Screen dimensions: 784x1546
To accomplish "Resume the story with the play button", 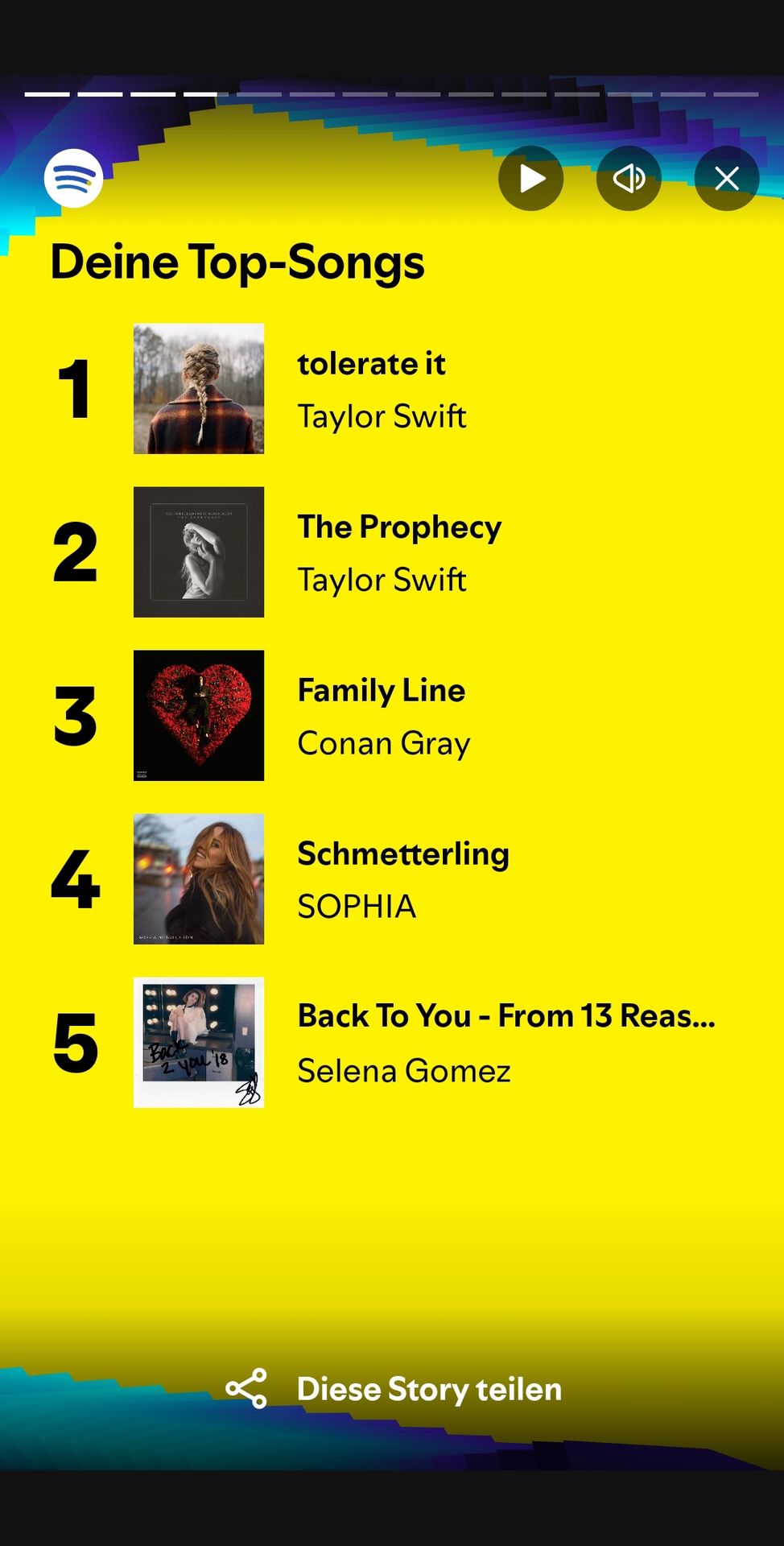I will tap(530, 178).
